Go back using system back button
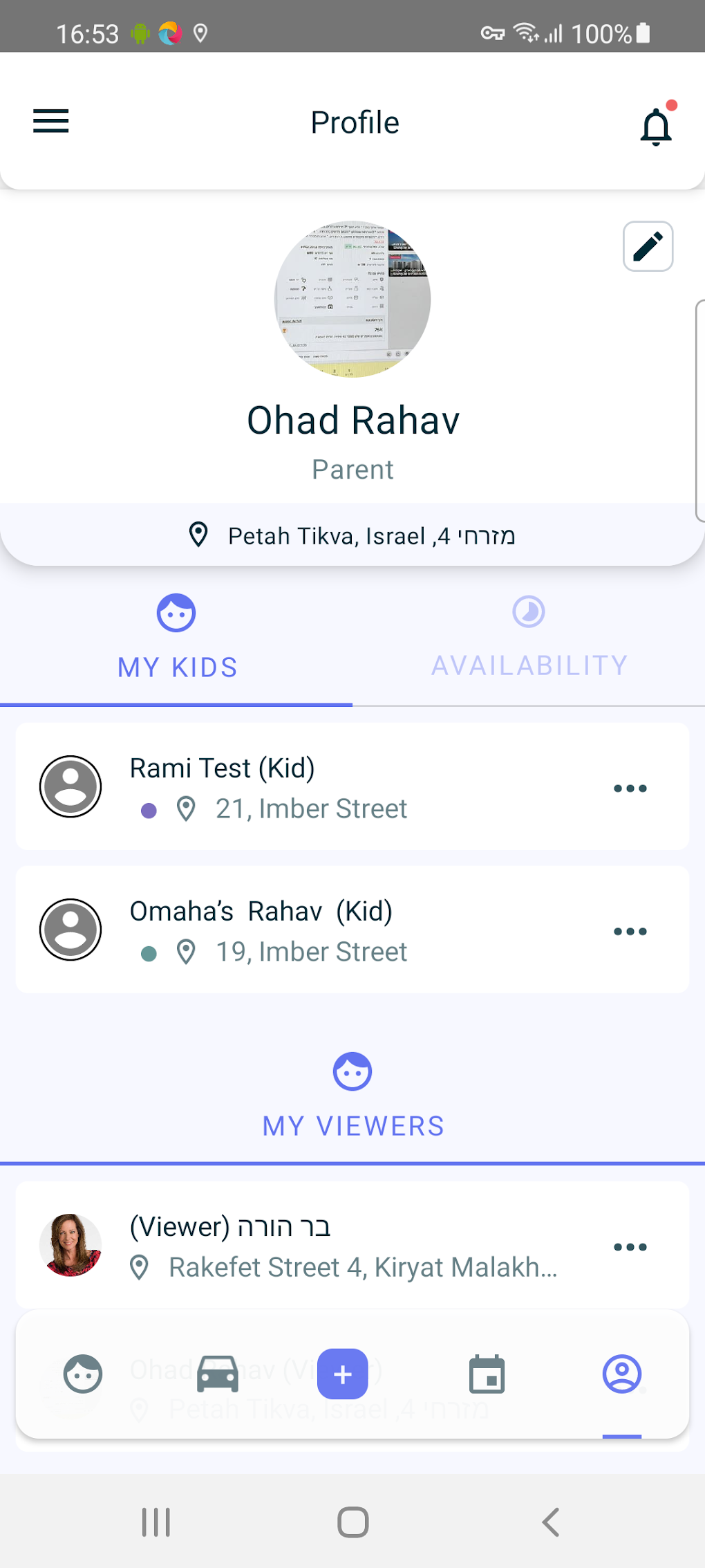Image resolution: width=705 pixels, height=1568 pixels. 550,1522
